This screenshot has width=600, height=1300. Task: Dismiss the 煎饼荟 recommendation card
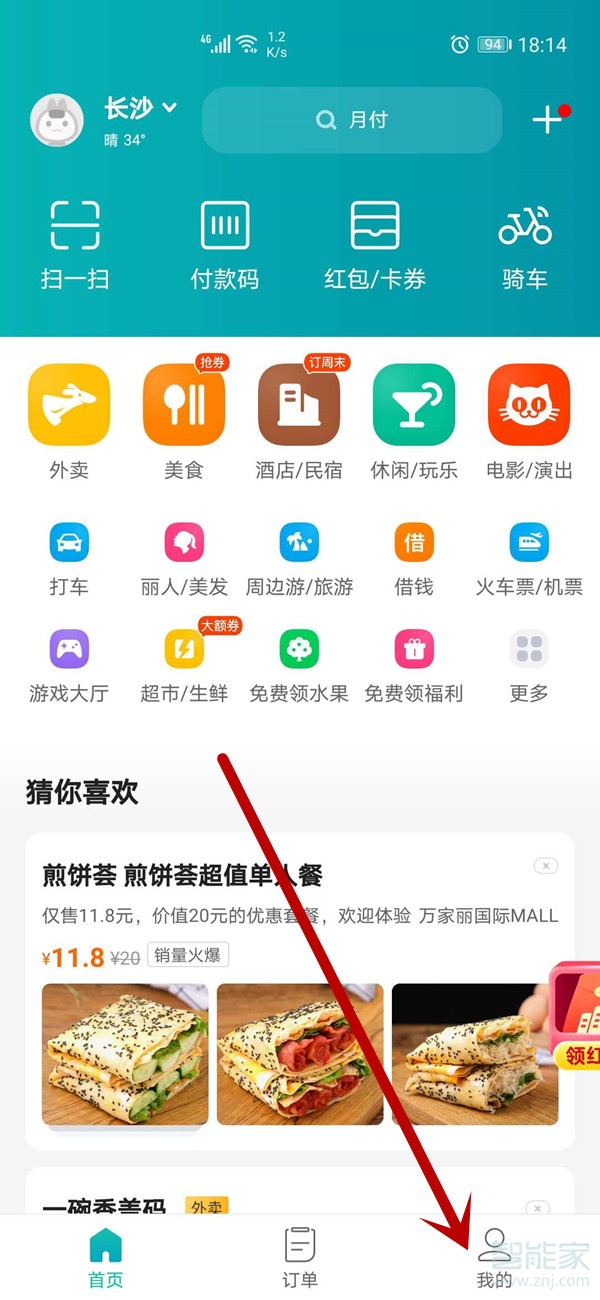click(x=545, y=866)
